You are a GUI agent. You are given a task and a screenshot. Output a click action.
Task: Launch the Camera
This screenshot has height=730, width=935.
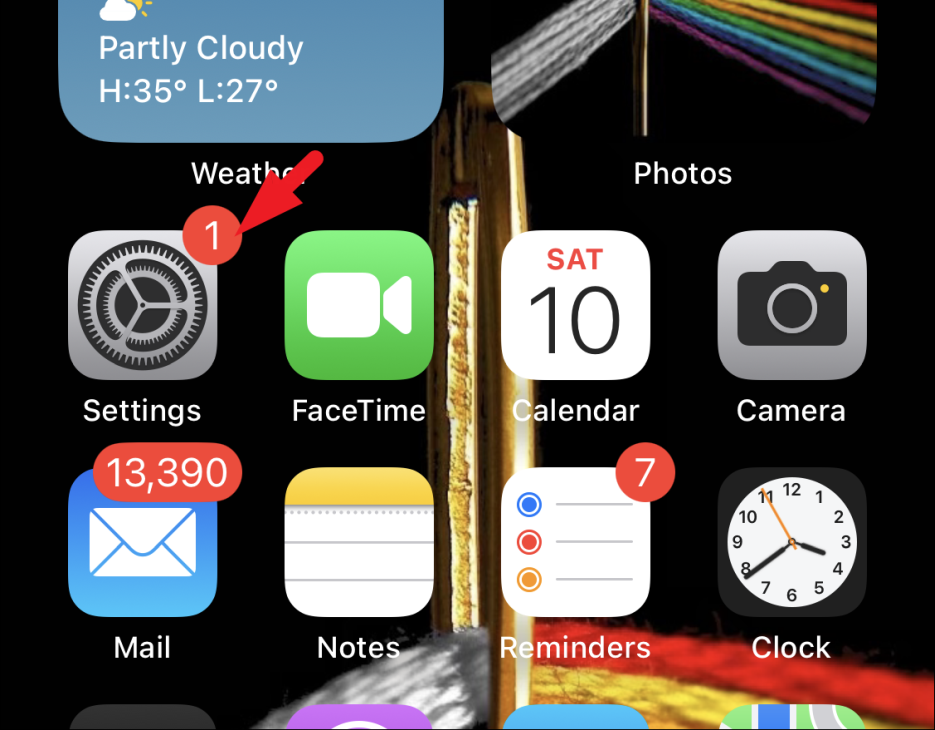pos(791,306)
